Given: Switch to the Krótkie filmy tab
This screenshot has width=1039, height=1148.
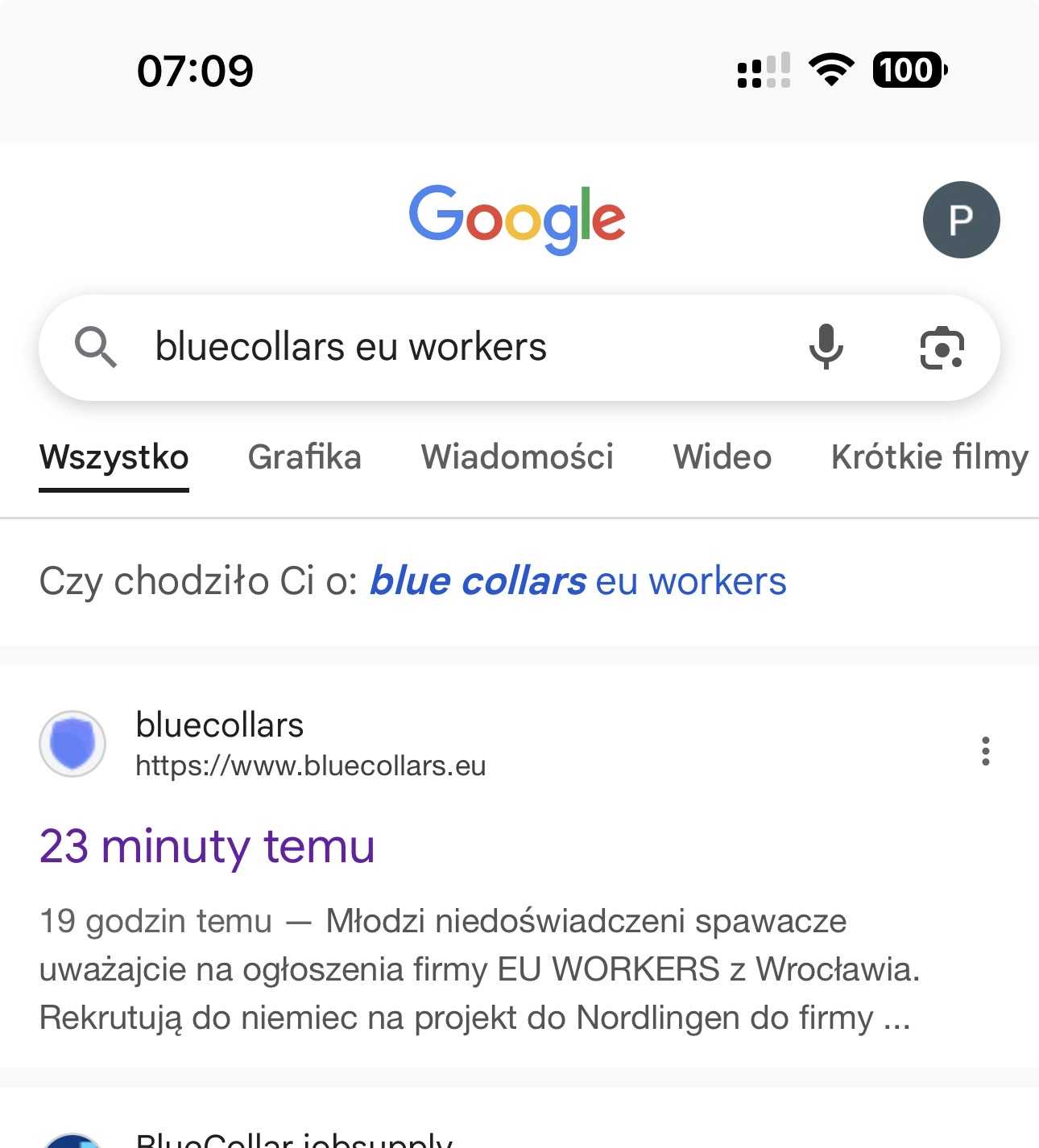Looking at the screenshot, I should 929,457.
